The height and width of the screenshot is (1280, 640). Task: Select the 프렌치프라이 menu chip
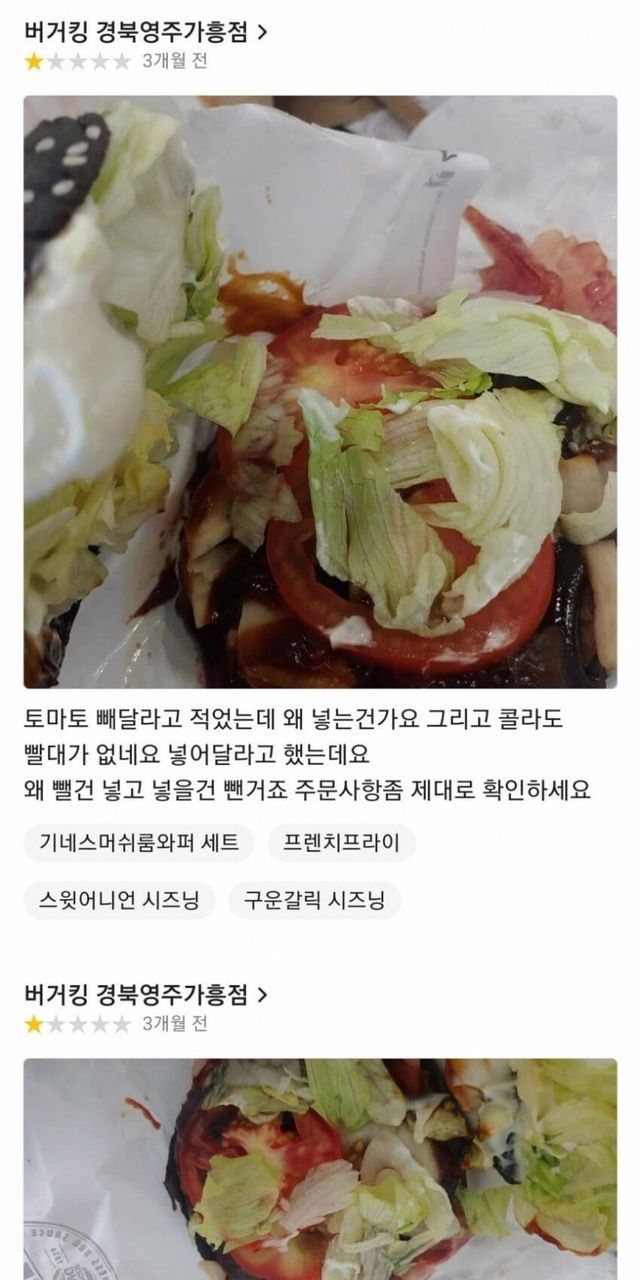click(x=341, y=843)
